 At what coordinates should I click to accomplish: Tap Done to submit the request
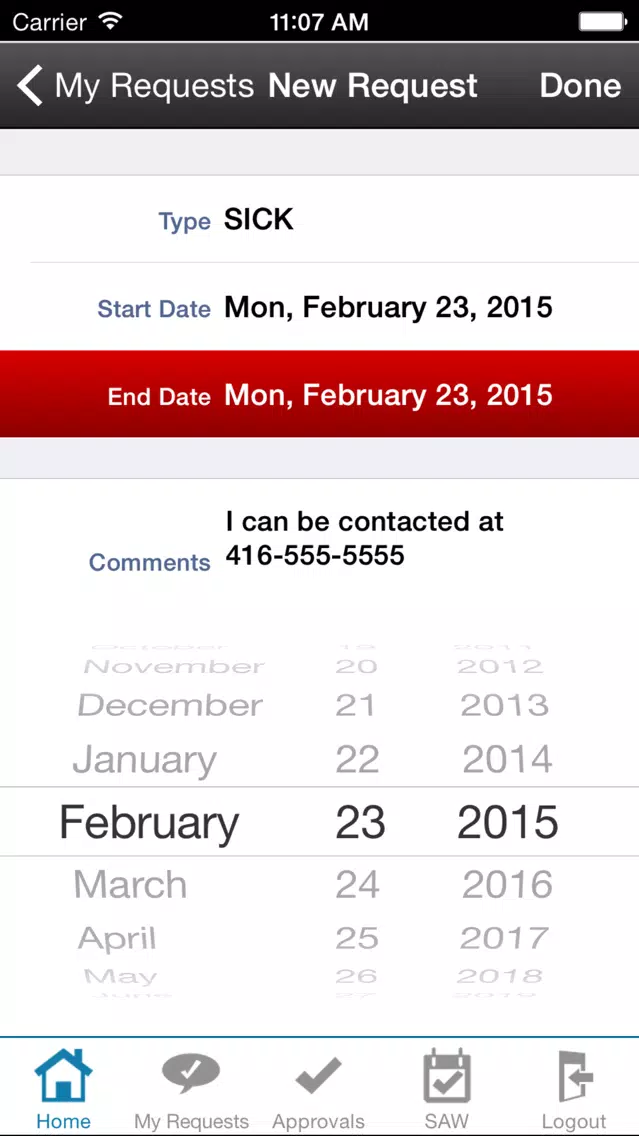click(580, 85)
